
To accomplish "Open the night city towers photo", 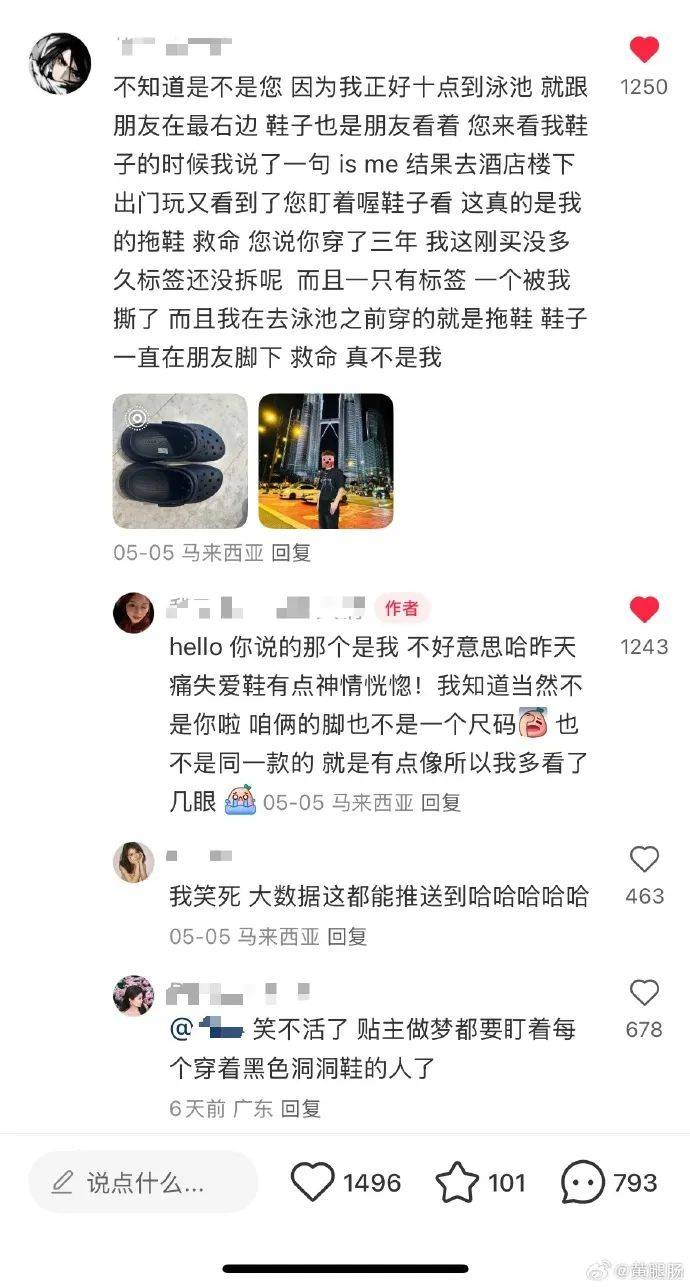I will (x=326, y=460).
